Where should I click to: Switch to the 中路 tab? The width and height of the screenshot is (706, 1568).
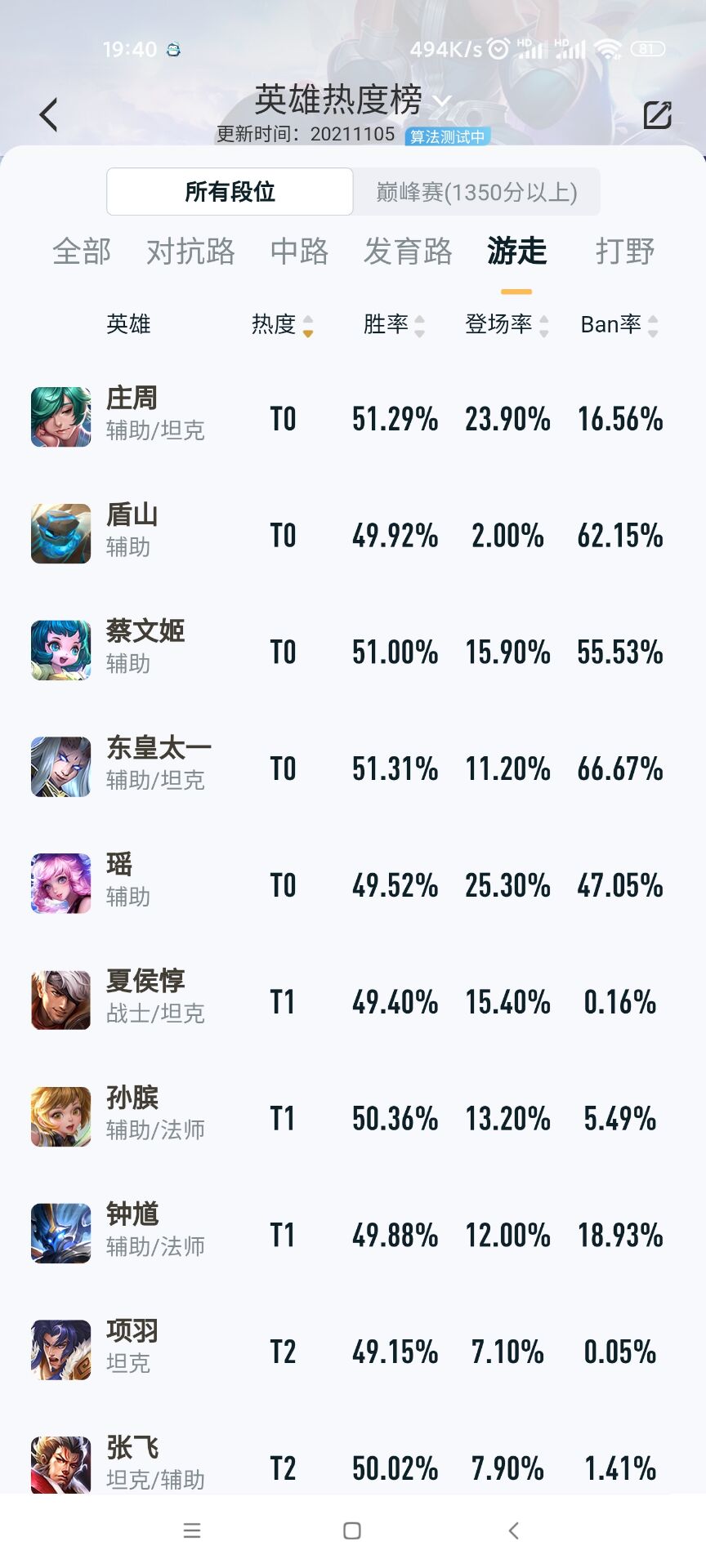click(299, 252)
